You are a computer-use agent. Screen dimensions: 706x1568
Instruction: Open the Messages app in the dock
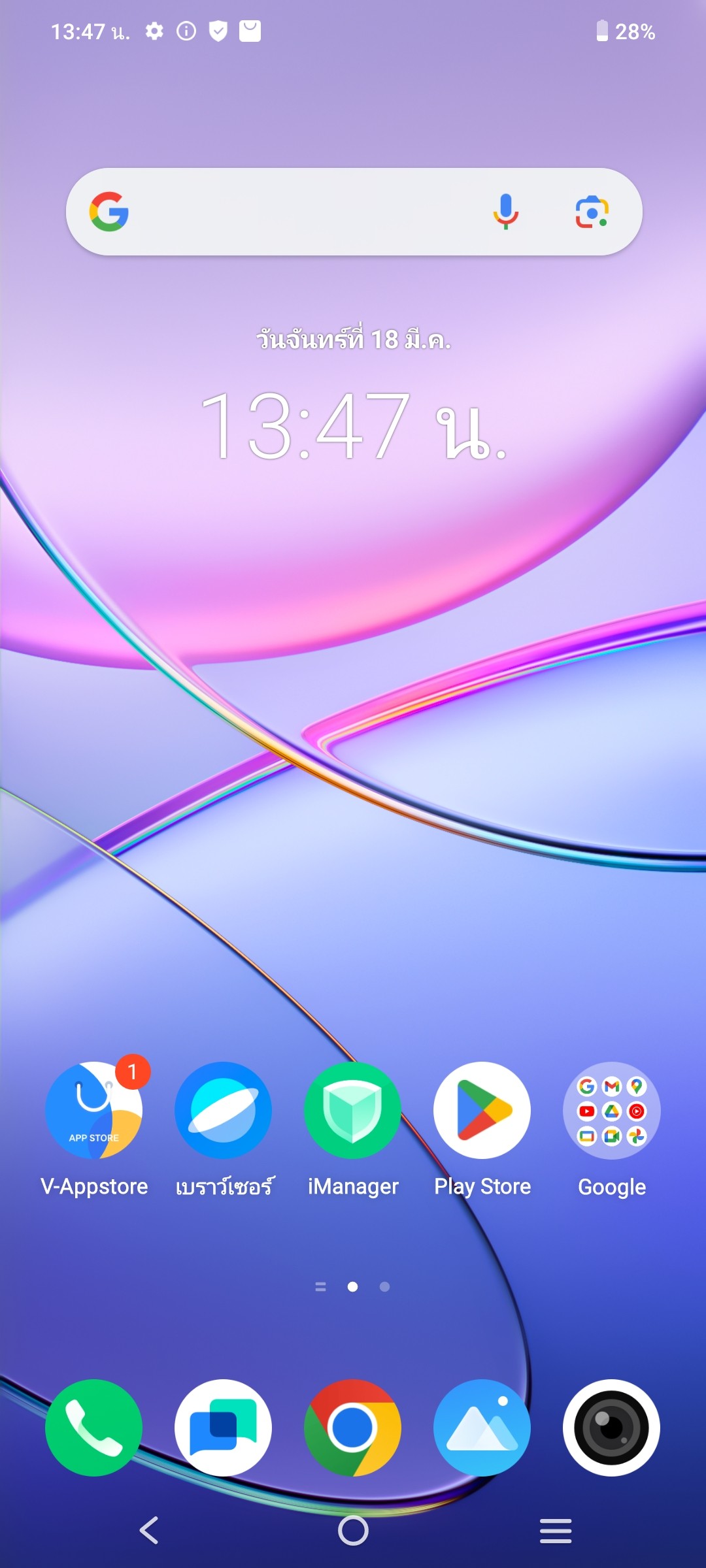coord(223,1428)
